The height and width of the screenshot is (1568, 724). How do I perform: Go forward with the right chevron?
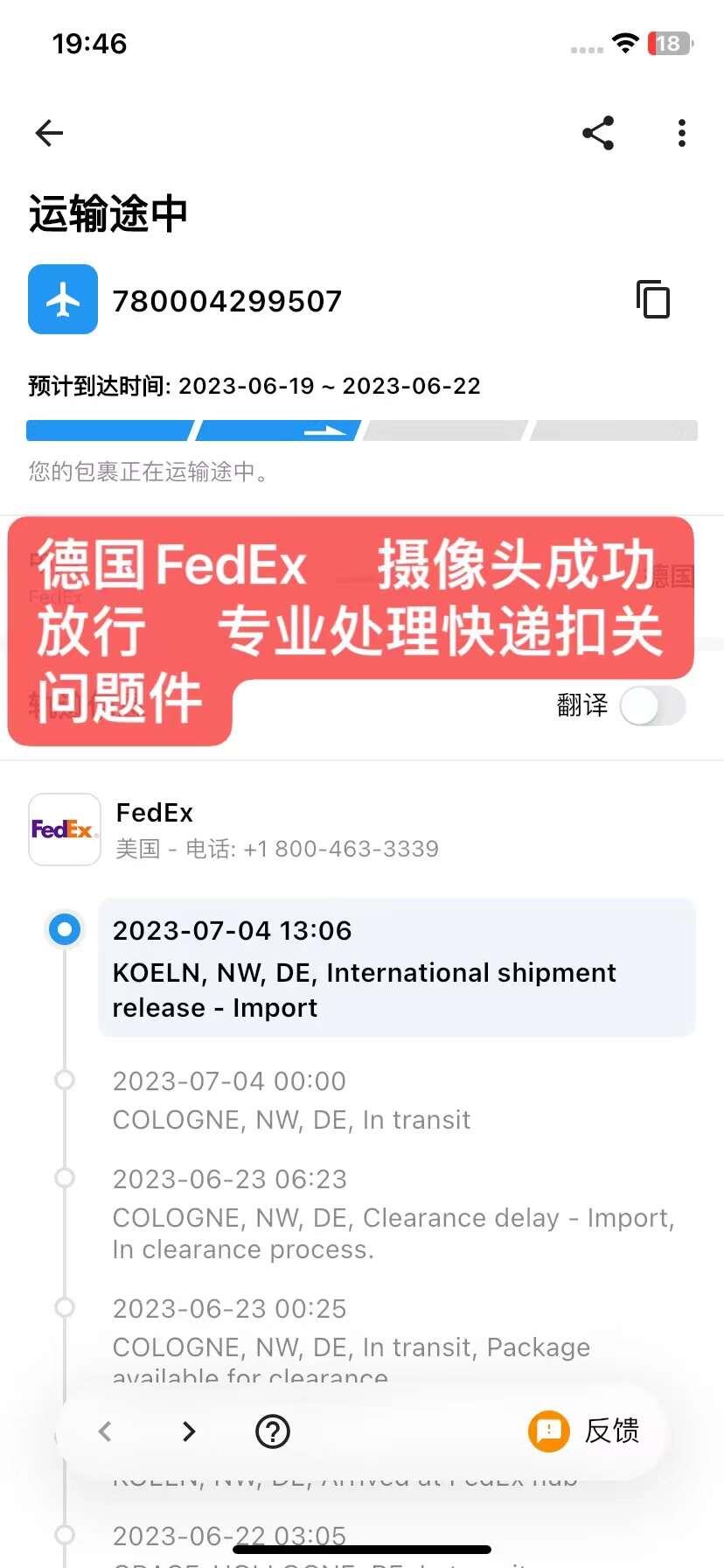coord(189,1431)
